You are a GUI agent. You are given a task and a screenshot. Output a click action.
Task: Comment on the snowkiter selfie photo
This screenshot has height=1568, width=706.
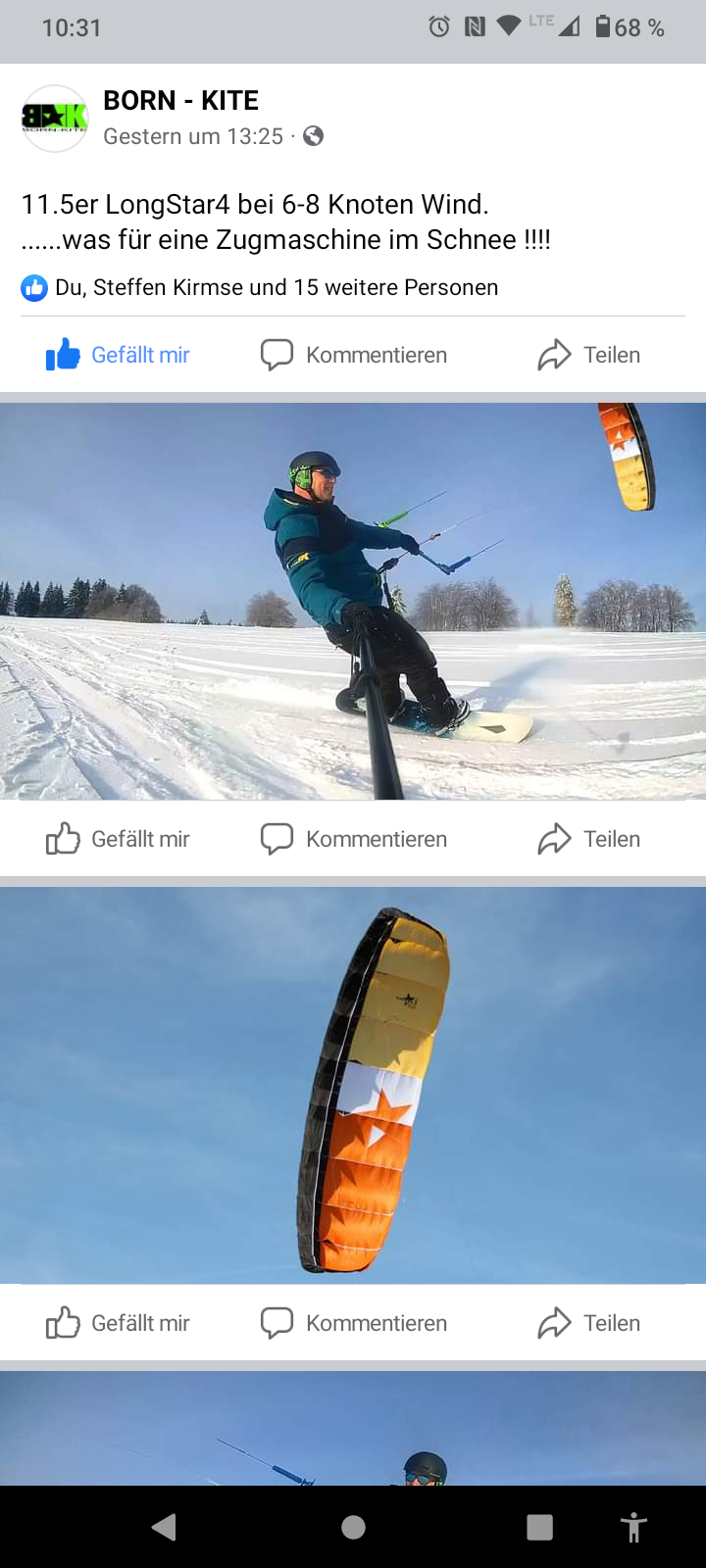(x=354, y=839)
